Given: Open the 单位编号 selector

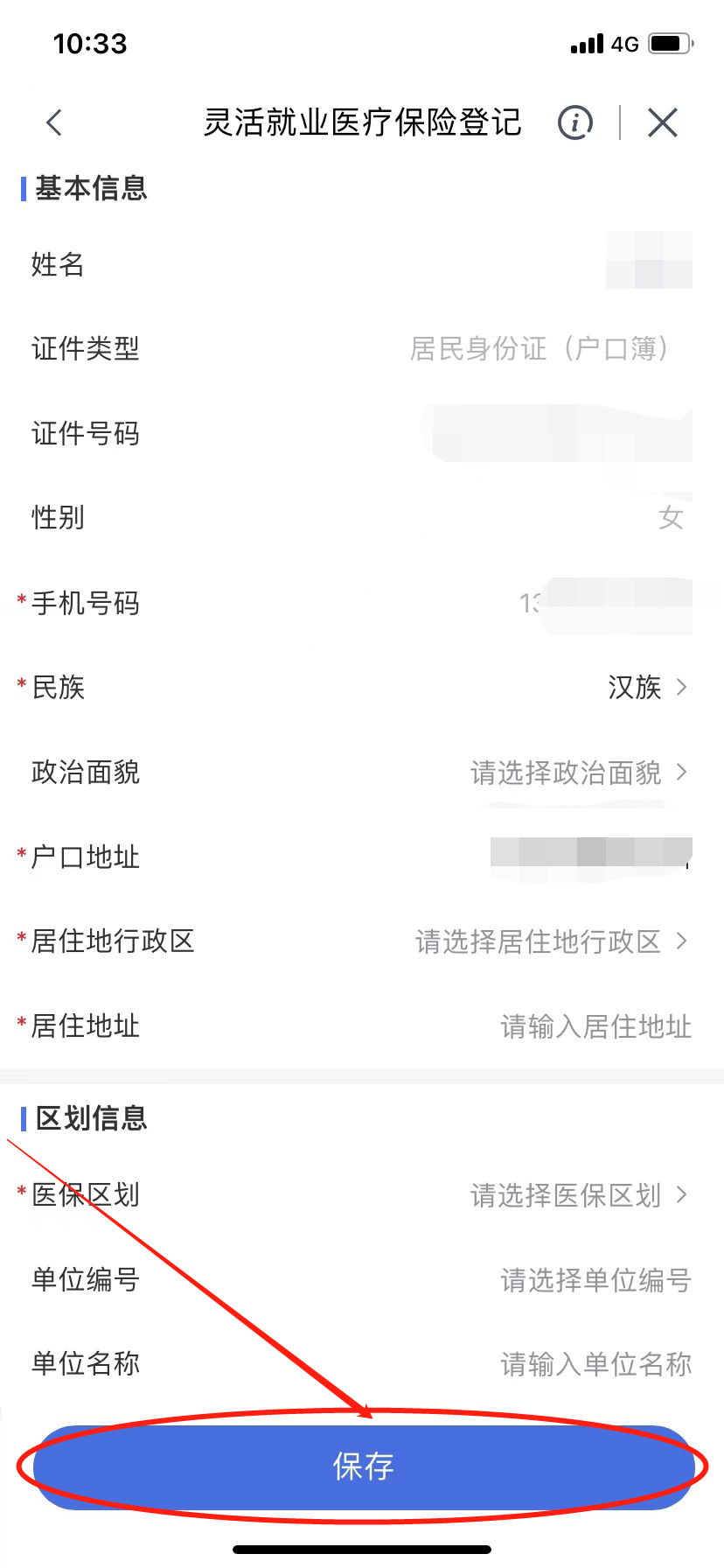Looking at the screenshot, I should [x=595, y=1280].
